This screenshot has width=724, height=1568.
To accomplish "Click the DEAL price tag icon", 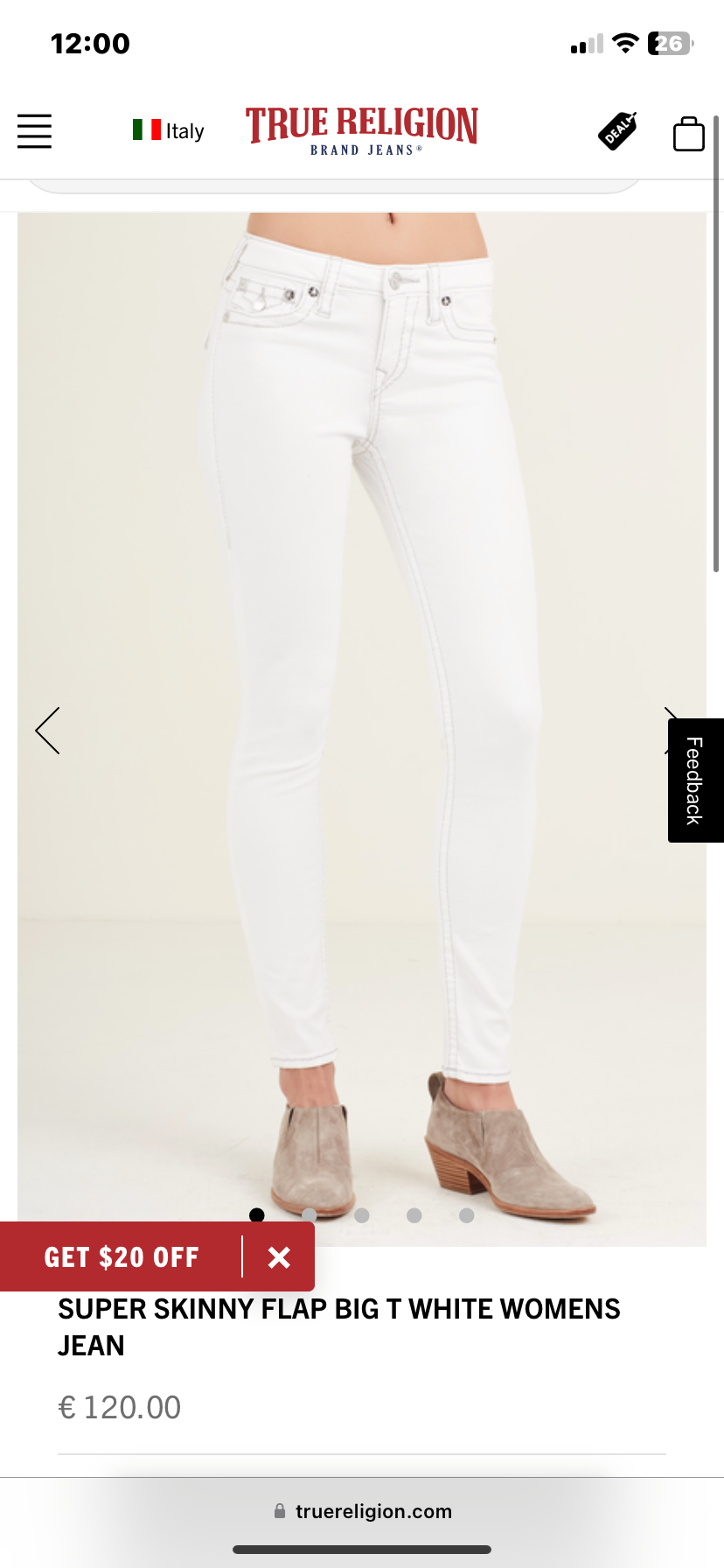I will point(617,132).
